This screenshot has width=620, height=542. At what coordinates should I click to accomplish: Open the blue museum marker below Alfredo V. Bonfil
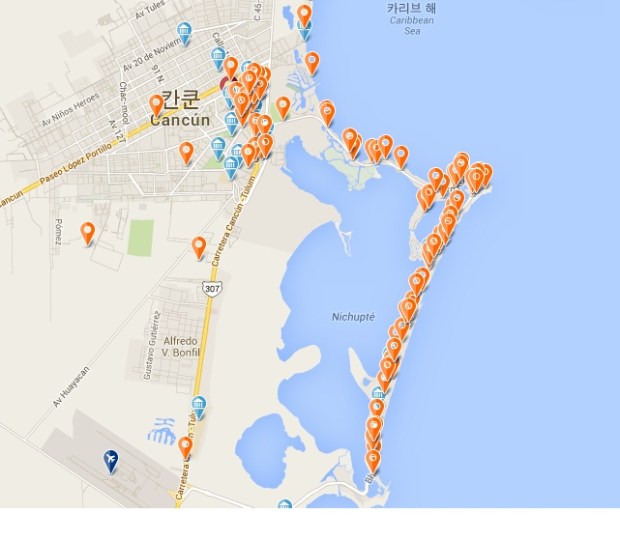click(198, 405)
